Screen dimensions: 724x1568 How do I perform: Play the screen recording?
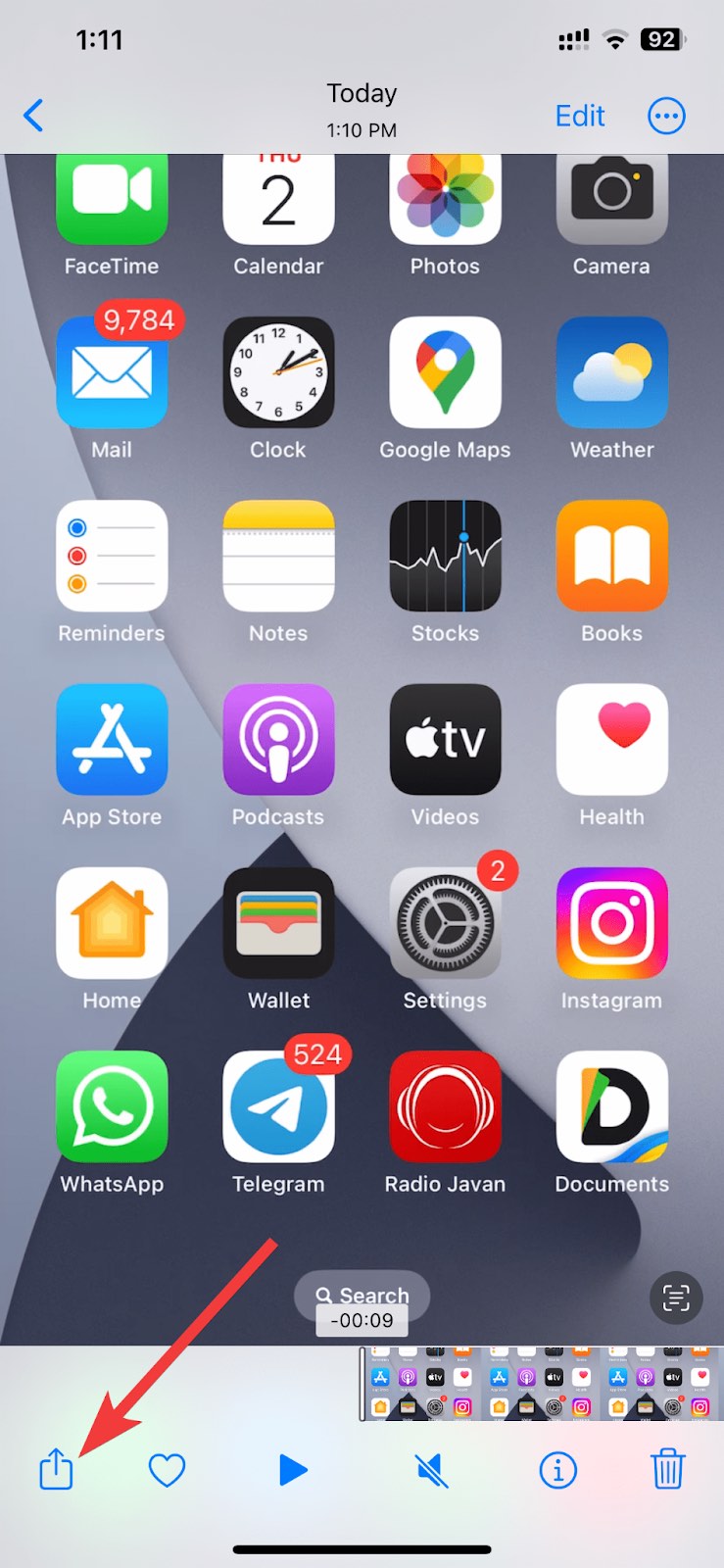293,1470
